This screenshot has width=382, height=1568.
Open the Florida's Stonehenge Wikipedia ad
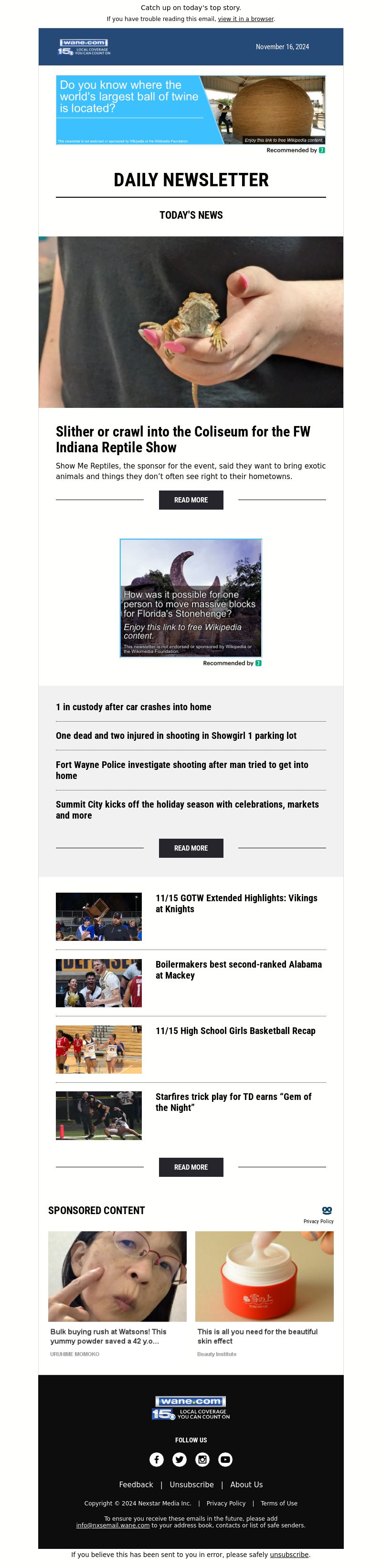click(x=191, y=598)
